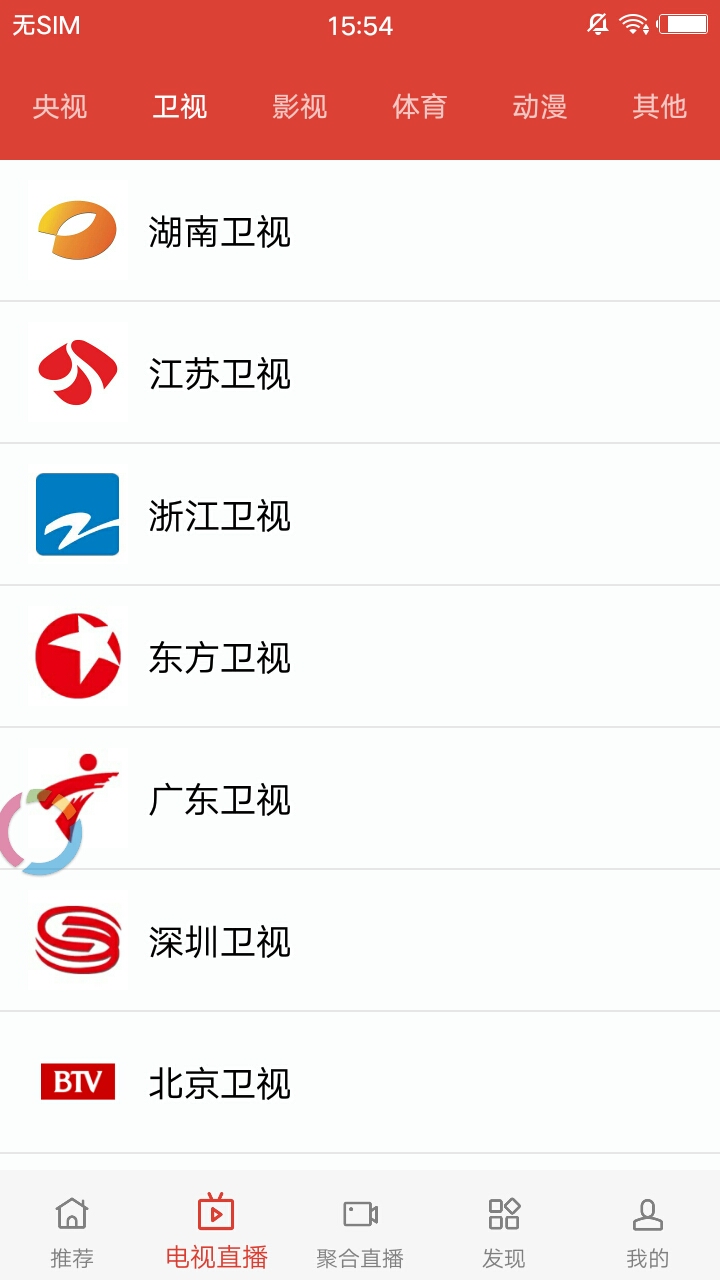Screen dimensions: 720x1280
Task: Open the 影视 category tab
Action: [300, 106]
